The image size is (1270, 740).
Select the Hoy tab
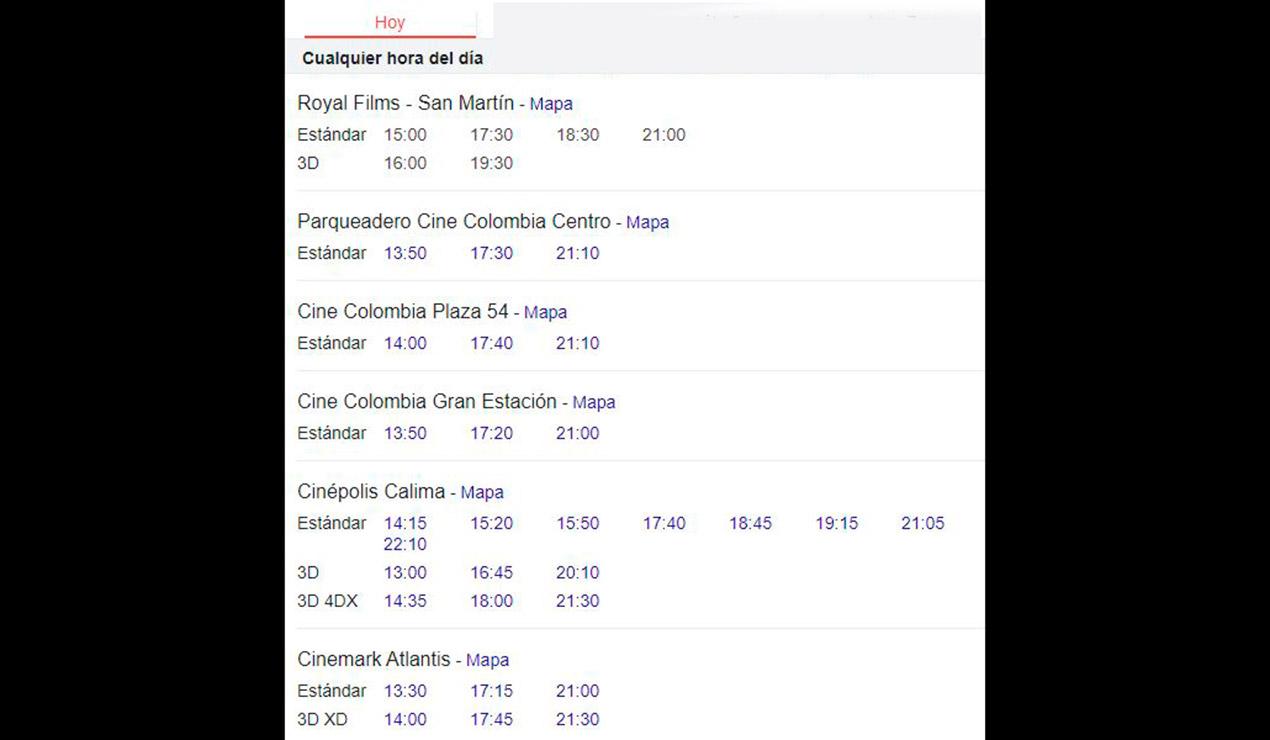[x=390, y=22]
